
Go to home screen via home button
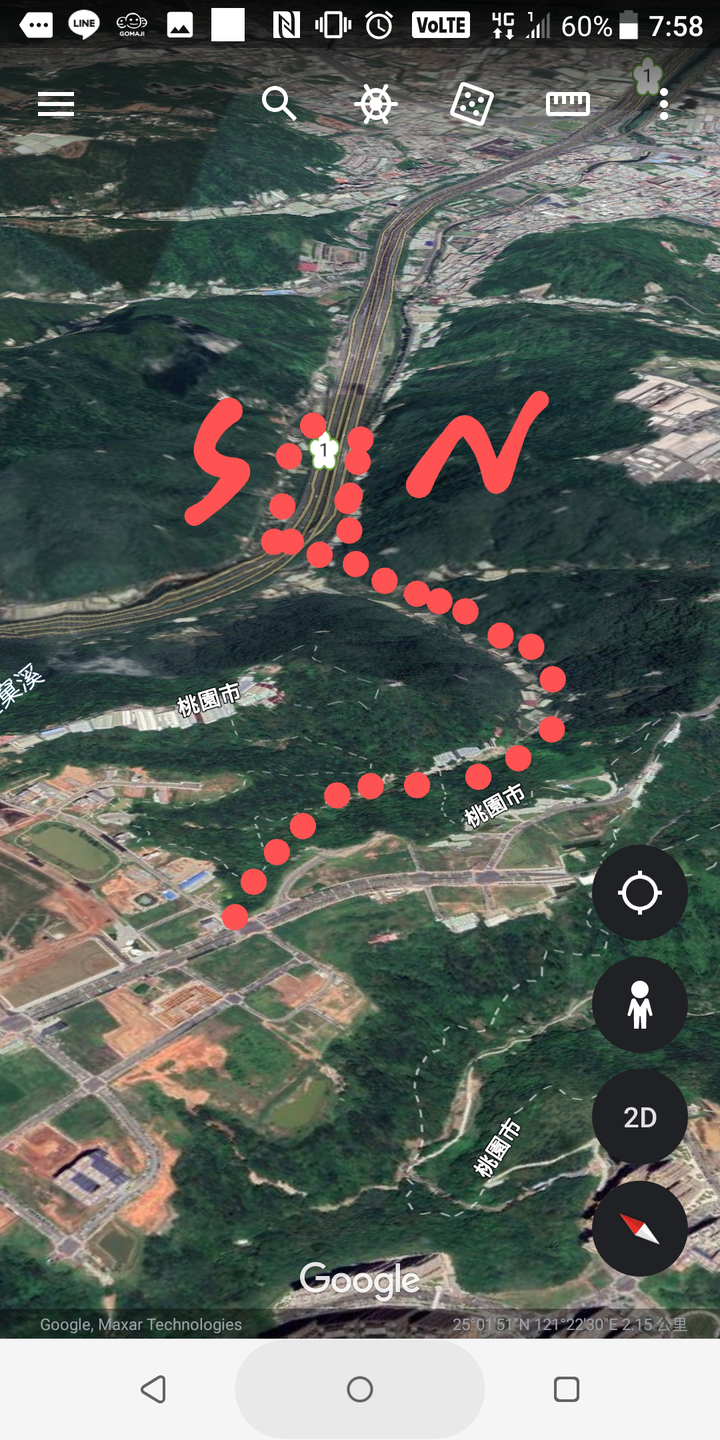[x=360, y=1389]
